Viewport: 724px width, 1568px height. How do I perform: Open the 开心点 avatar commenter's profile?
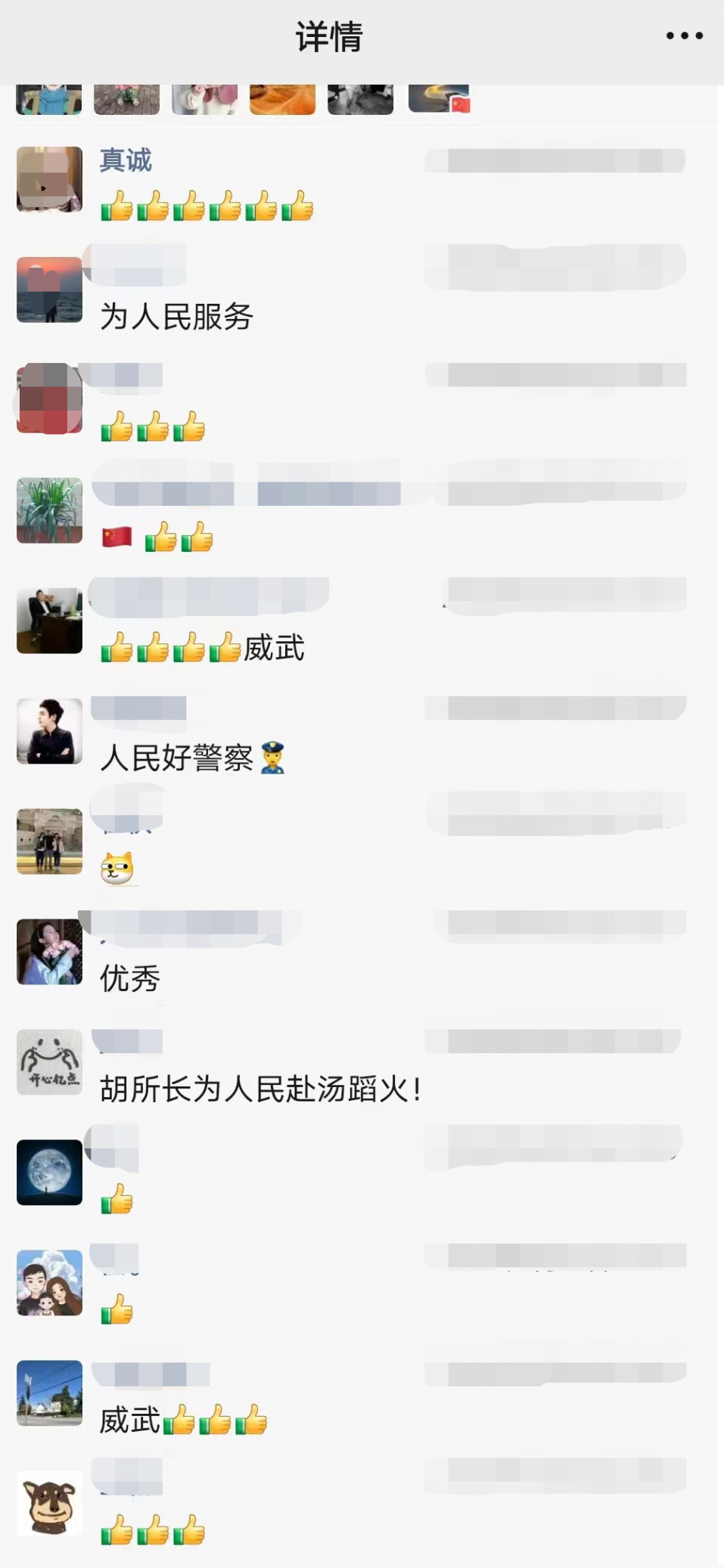[50, 1061]
